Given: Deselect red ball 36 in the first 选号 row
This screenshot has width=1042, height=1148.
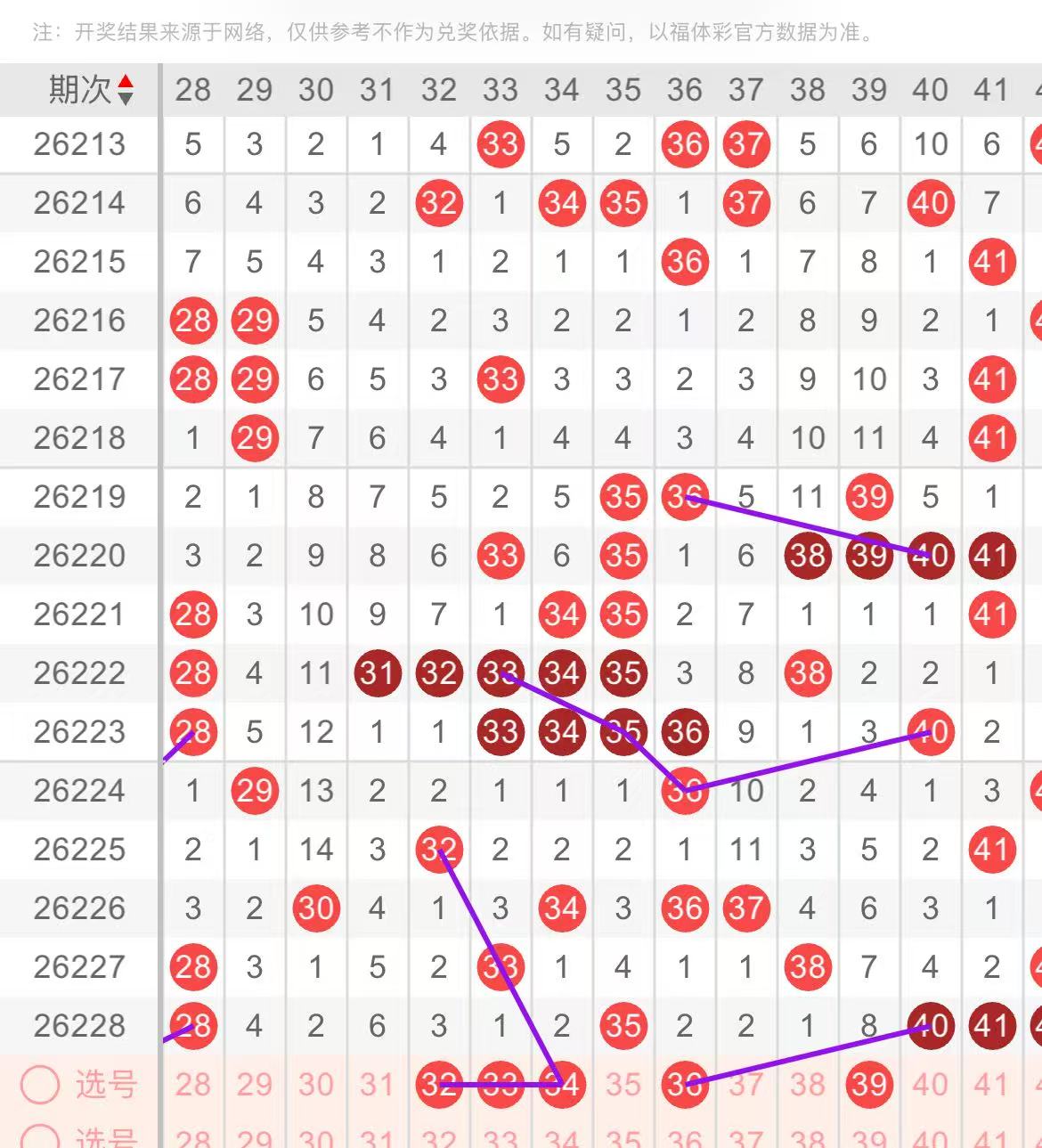Looking at the screenshot, I should (x=685, y=1085).
